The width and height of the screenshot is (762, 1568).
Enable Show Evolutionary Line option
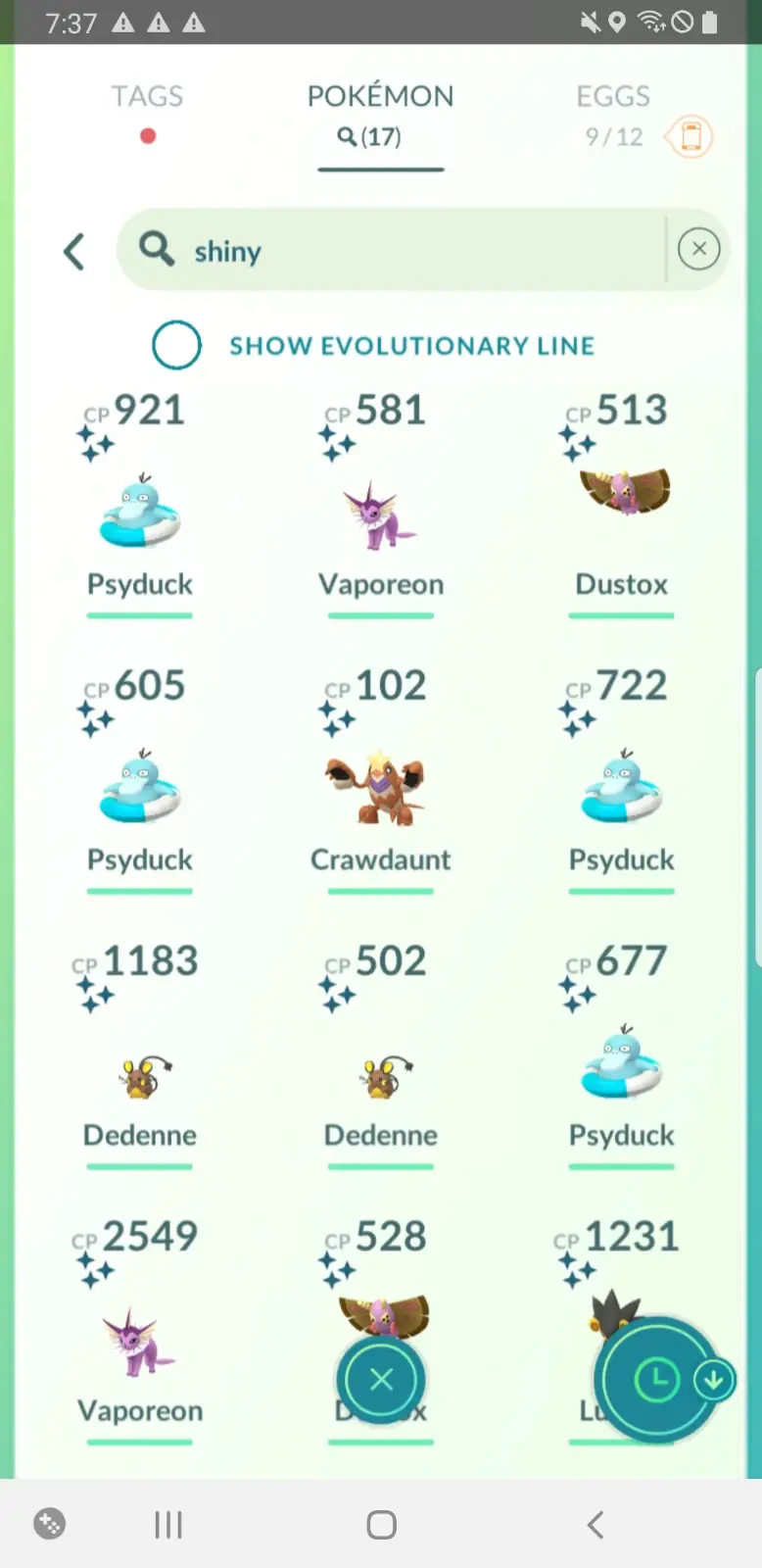coord(177,345)
